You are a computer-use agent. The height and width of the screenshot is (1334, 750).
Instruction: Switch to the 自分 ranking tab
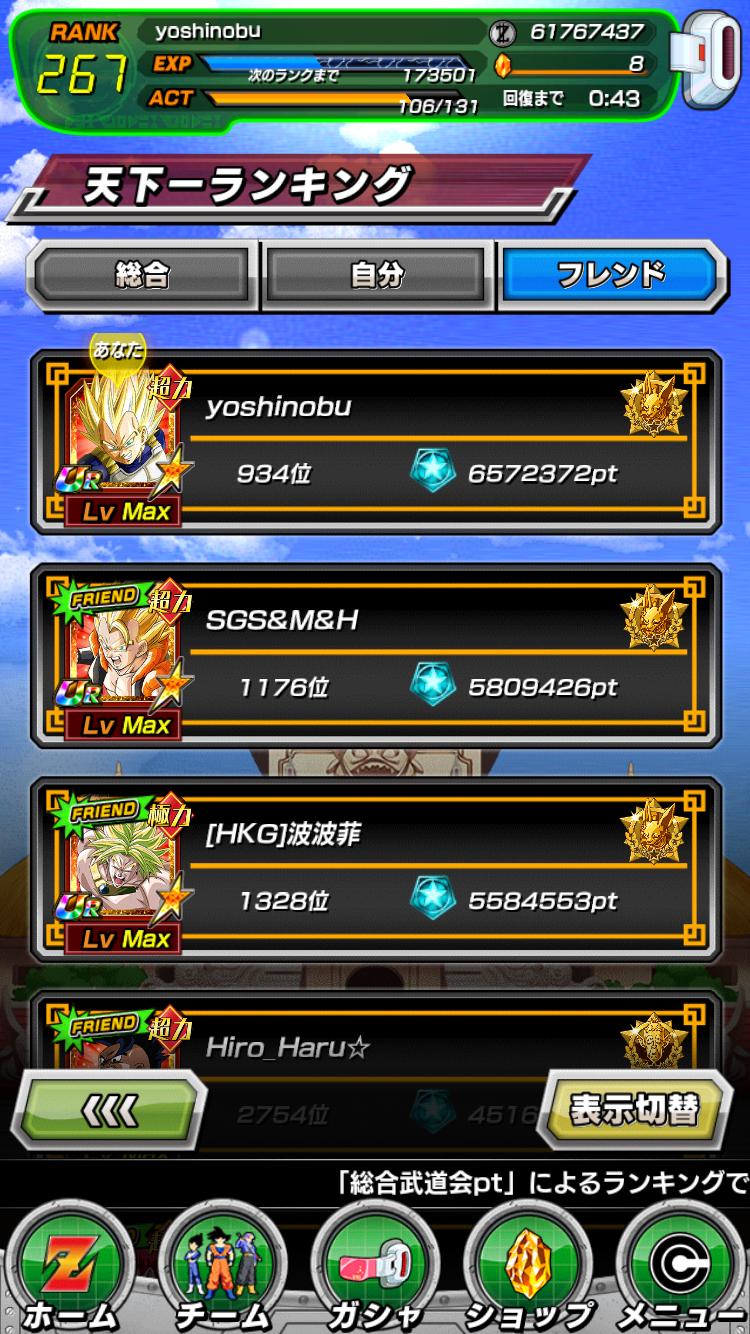tap(377, 274)
